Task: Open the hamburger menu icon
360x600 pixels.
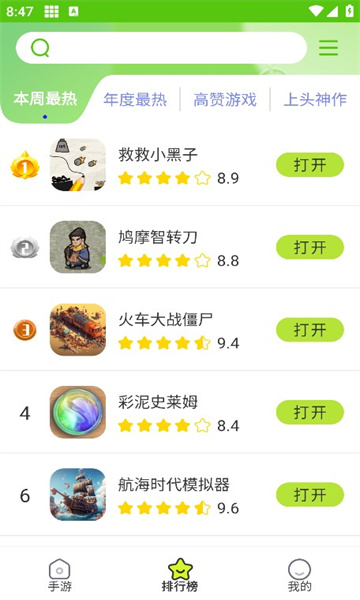Action: point(328,48)
